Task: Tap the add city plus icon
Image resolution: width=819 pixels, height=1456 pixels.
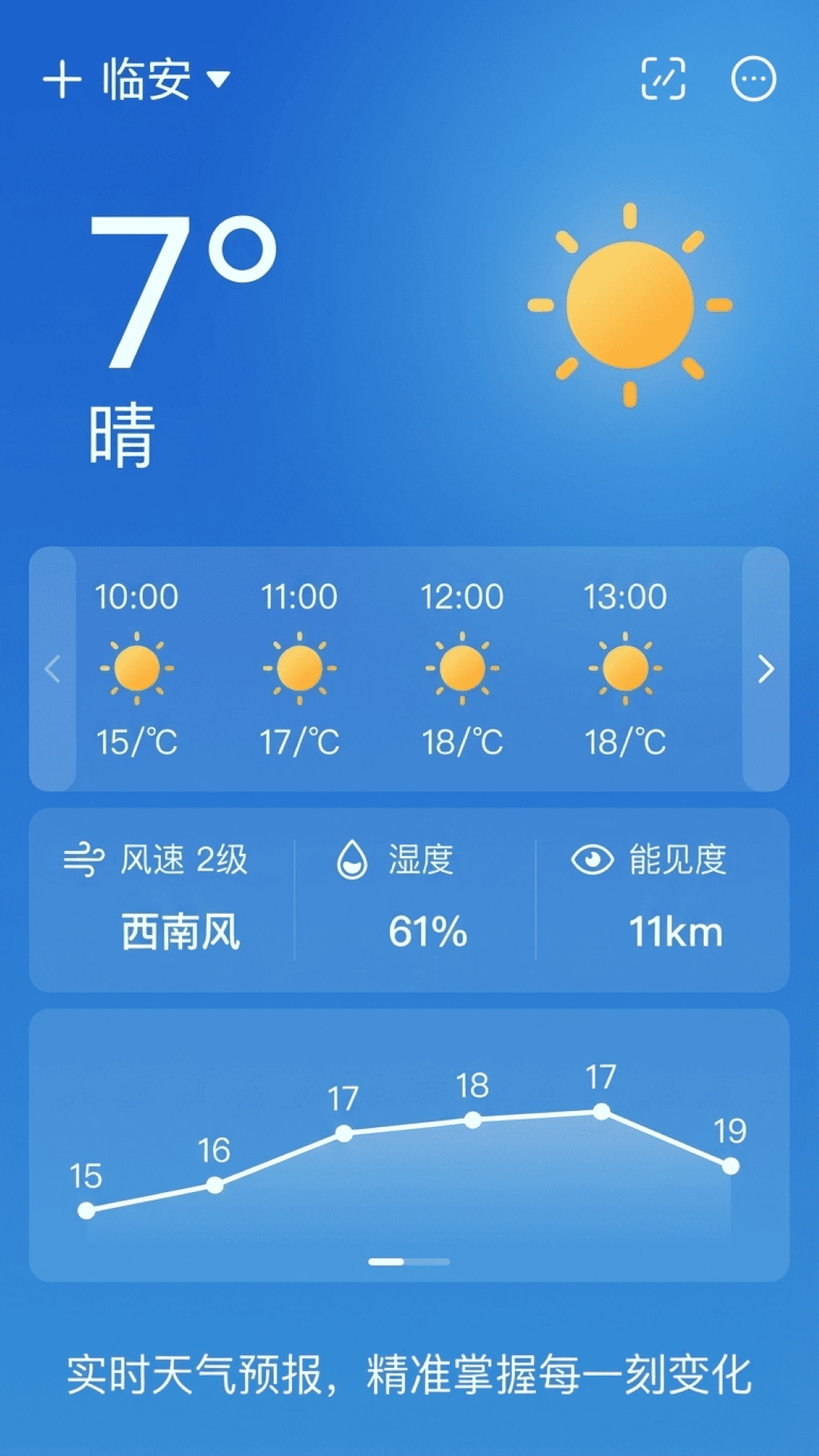Action: 63,78
